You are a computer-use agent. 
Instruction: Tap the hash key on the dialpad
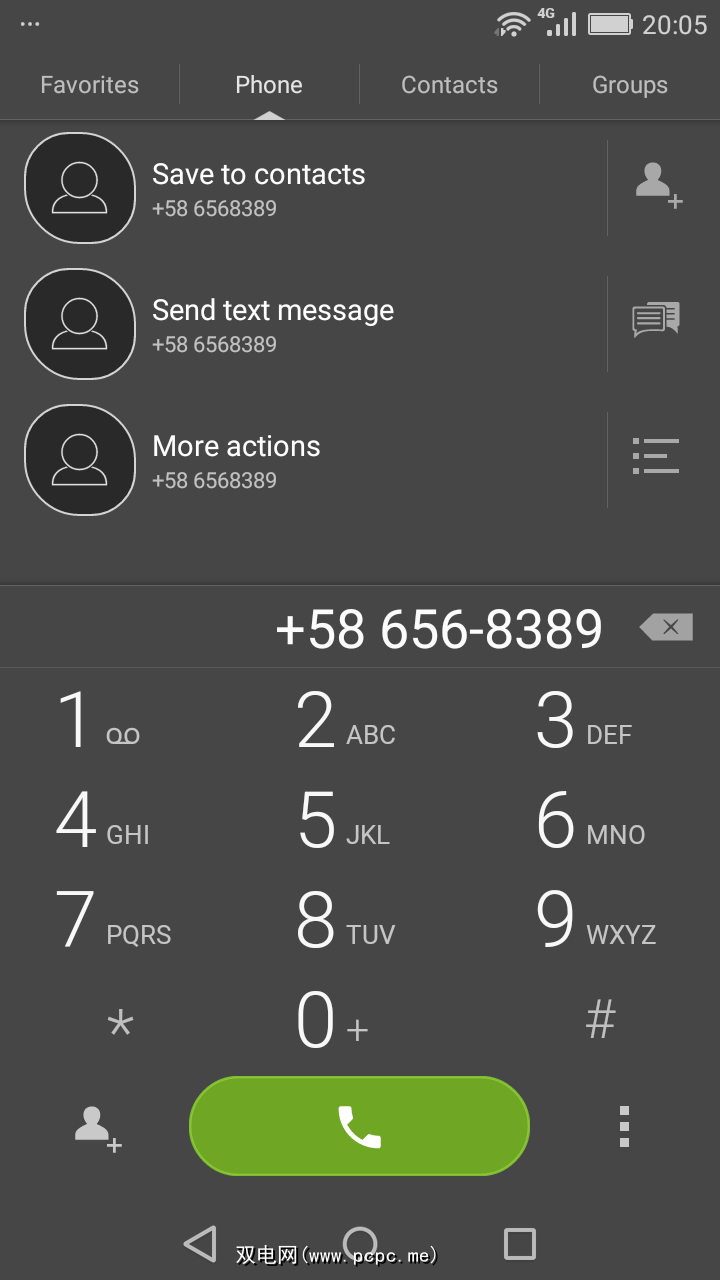coord(600,1020)
